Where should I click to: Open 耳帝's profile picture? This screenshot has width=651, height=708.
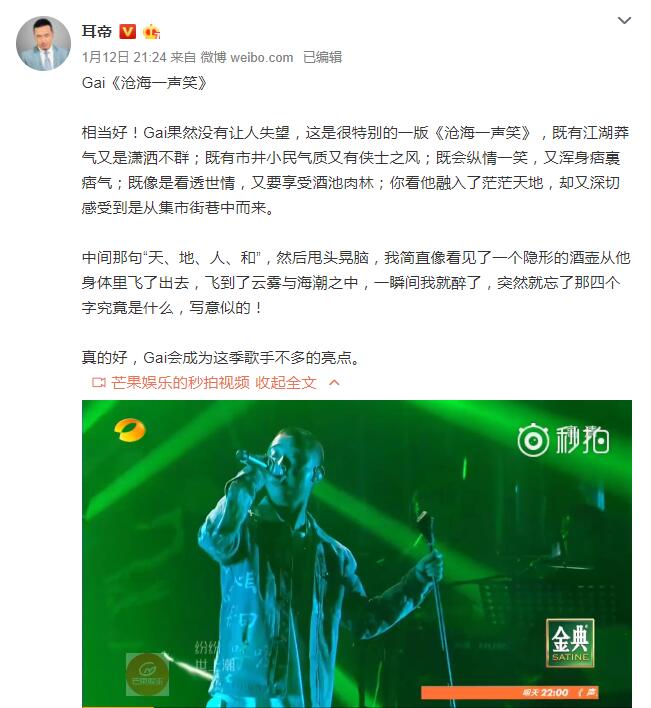43,44
